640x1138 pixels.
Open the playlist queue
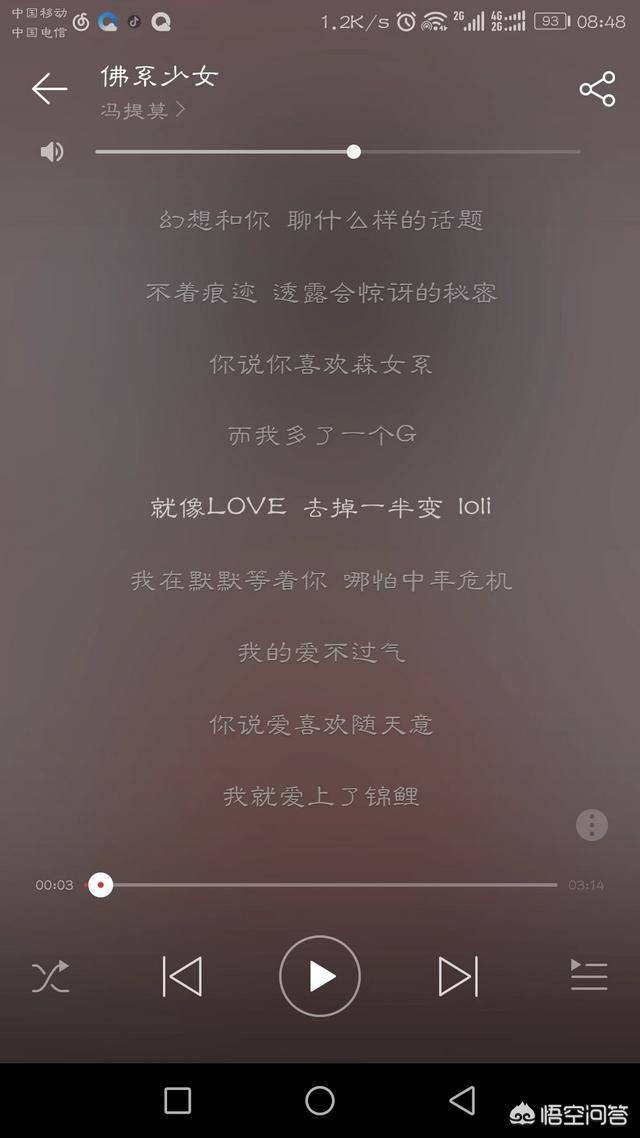tap(589, 975)
